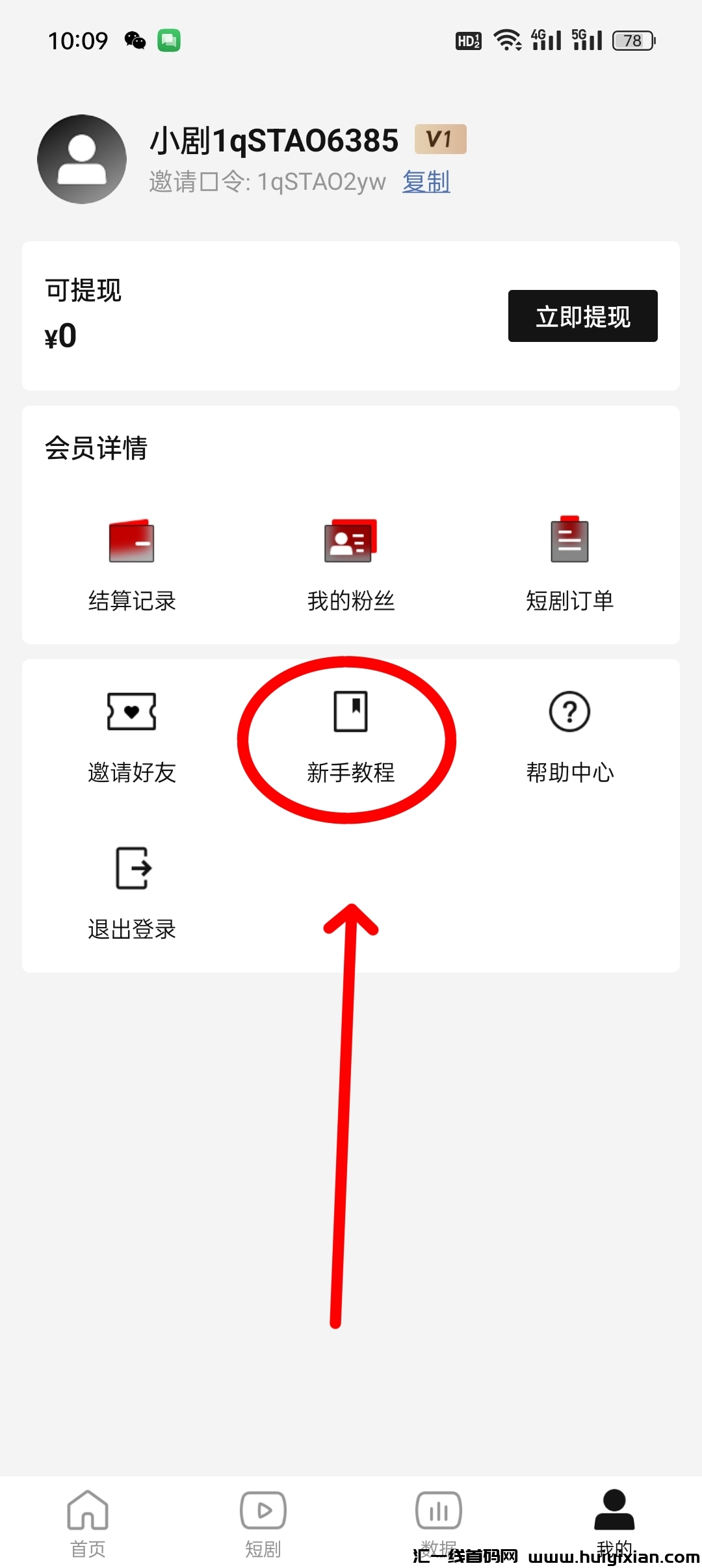Select the username 小剧1qSTAO6385
This screenshot has height=1568, width=702.
[273, 140]
